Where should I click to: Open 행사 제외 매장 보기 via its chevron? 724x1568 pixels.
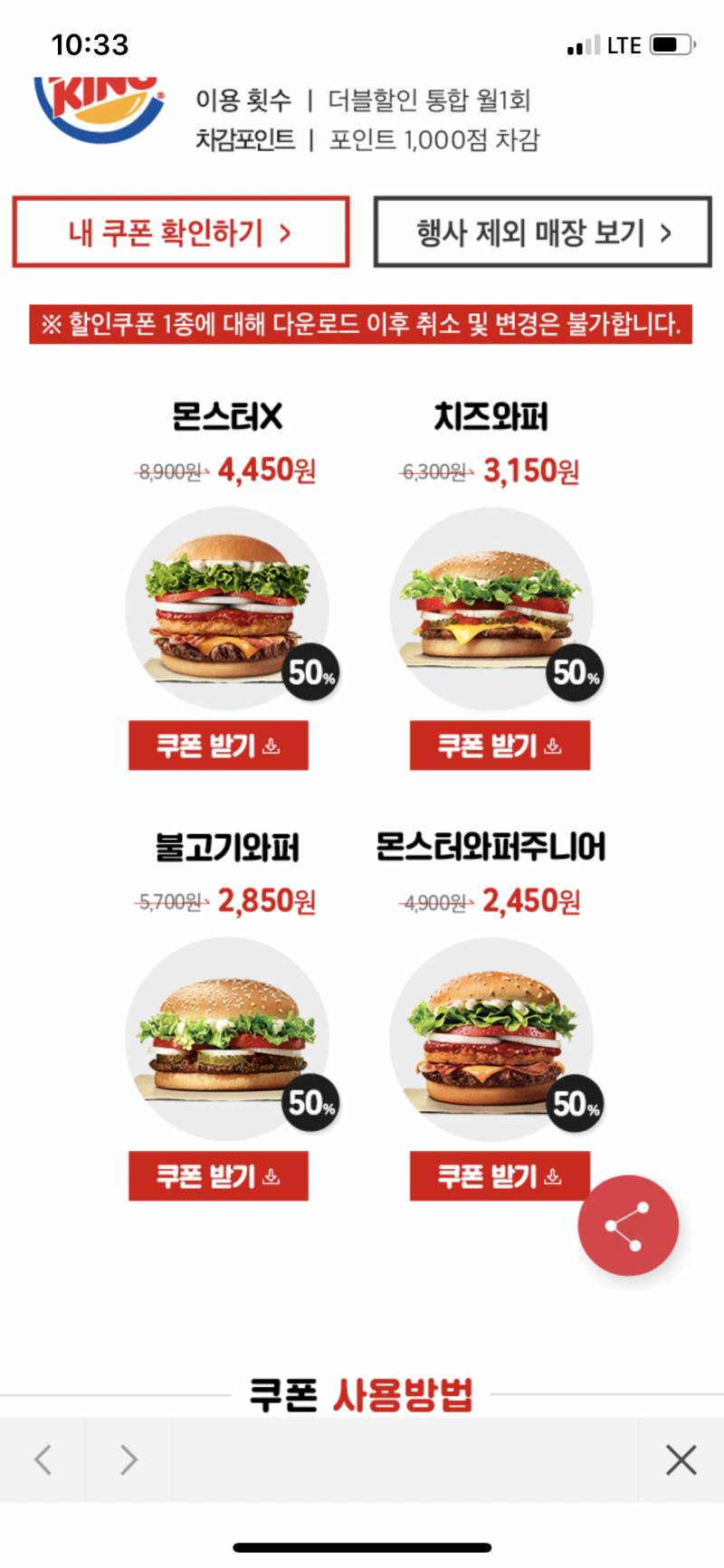point(667,232)
